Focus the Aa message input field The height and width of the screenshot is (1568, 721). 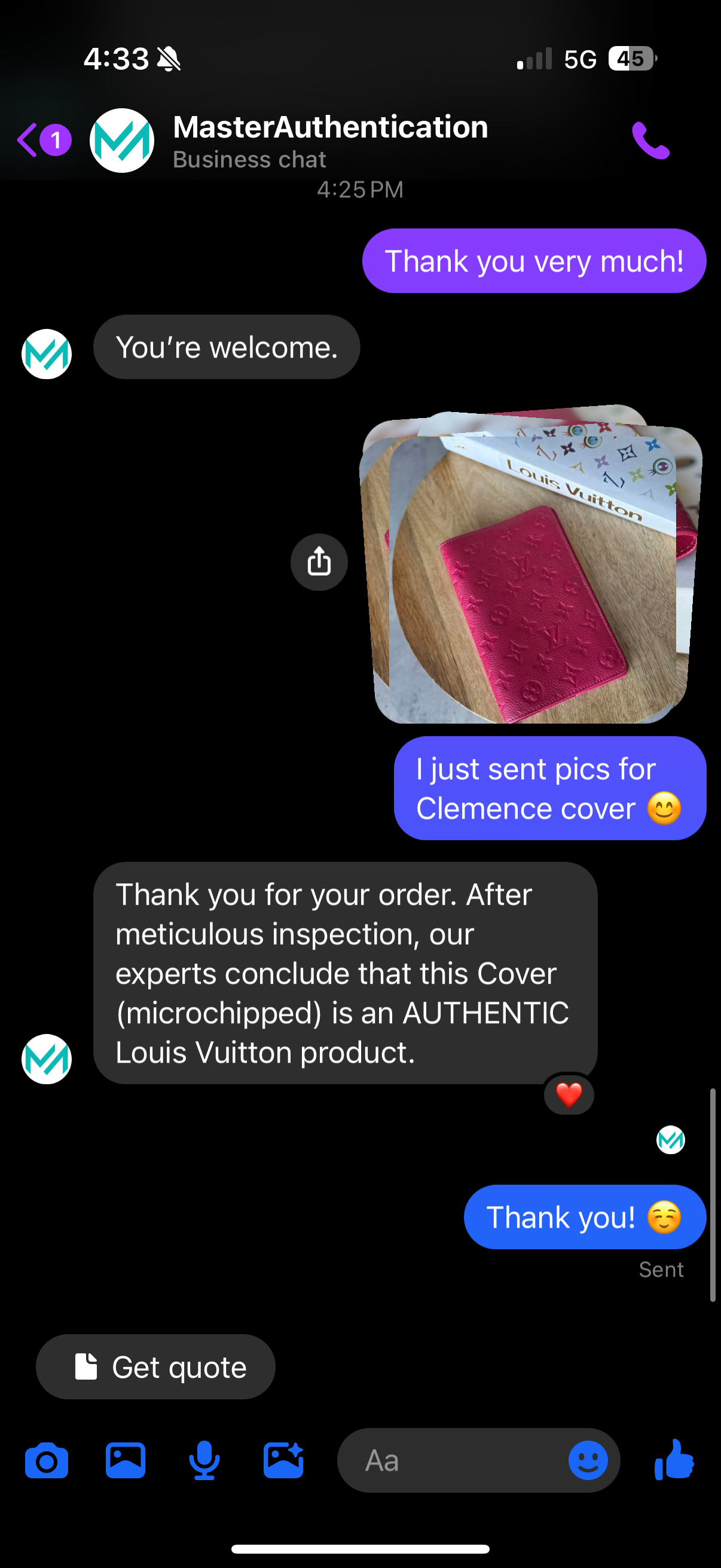[x=450, y=1460]
